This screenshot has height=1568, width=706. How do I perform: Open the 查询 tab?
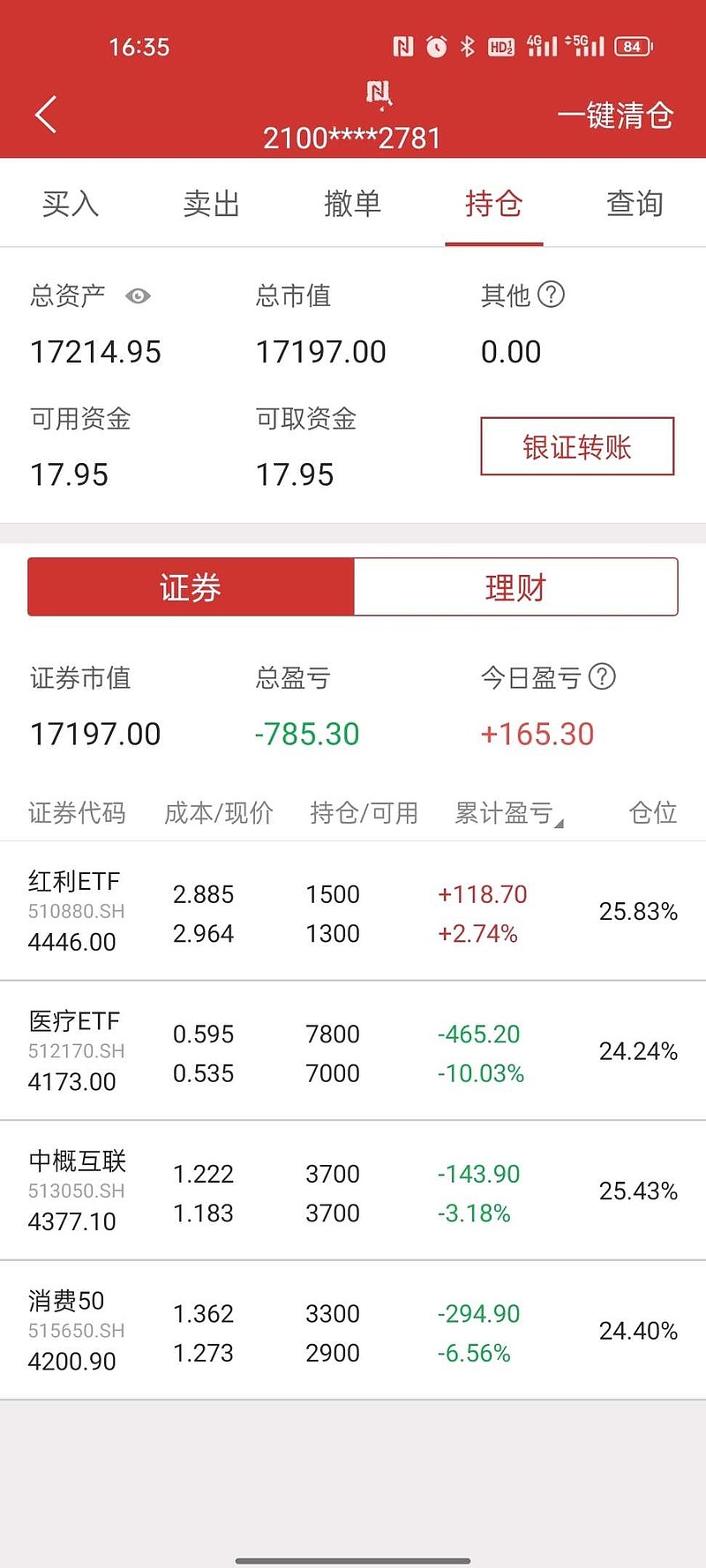coord(634,204)
